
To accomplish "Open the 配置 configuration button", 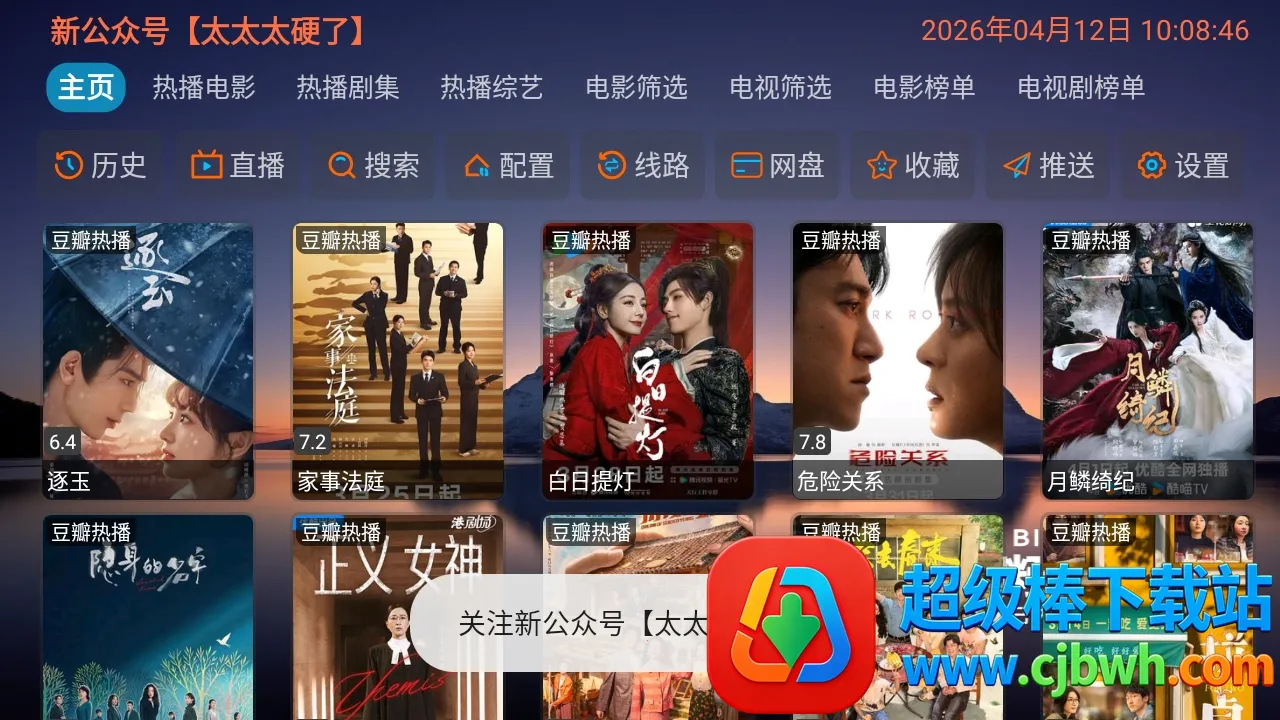I will pos(508,165).
